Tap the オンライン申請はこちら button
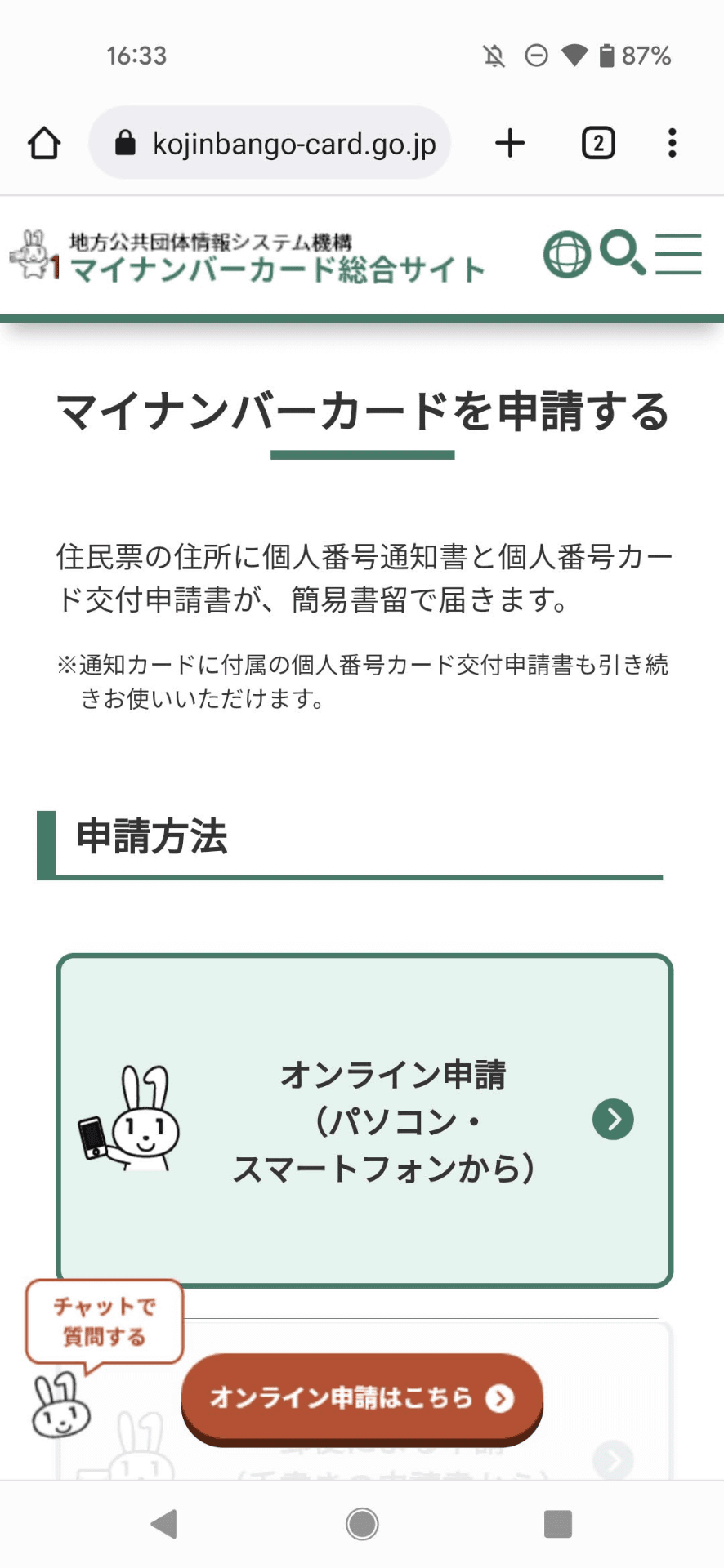This screenshot has width=724, height=1568. (362, 1397)
